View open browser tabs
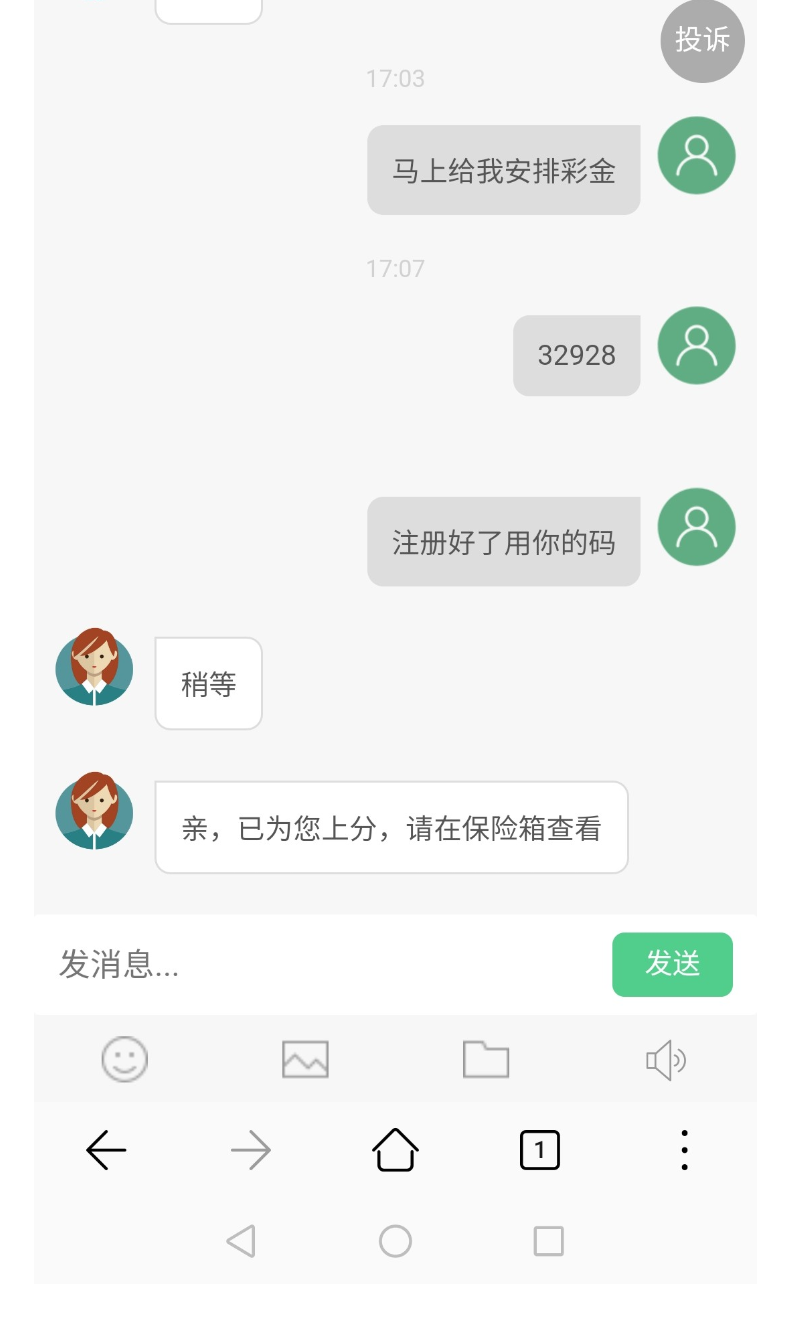The height and width of the screenshot is (1323, 793). (x=540, y=1150)
